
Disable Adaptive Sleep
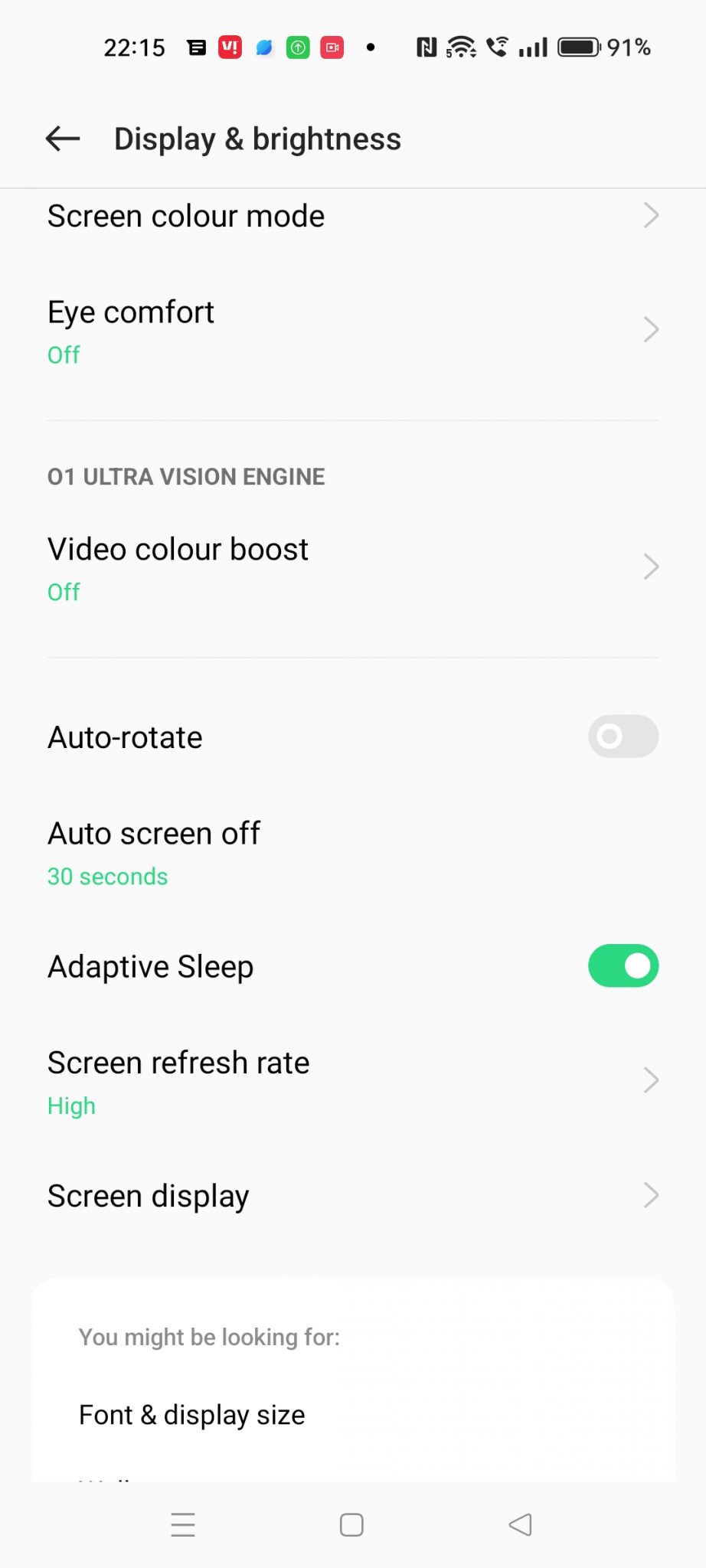tap(623, 965)
